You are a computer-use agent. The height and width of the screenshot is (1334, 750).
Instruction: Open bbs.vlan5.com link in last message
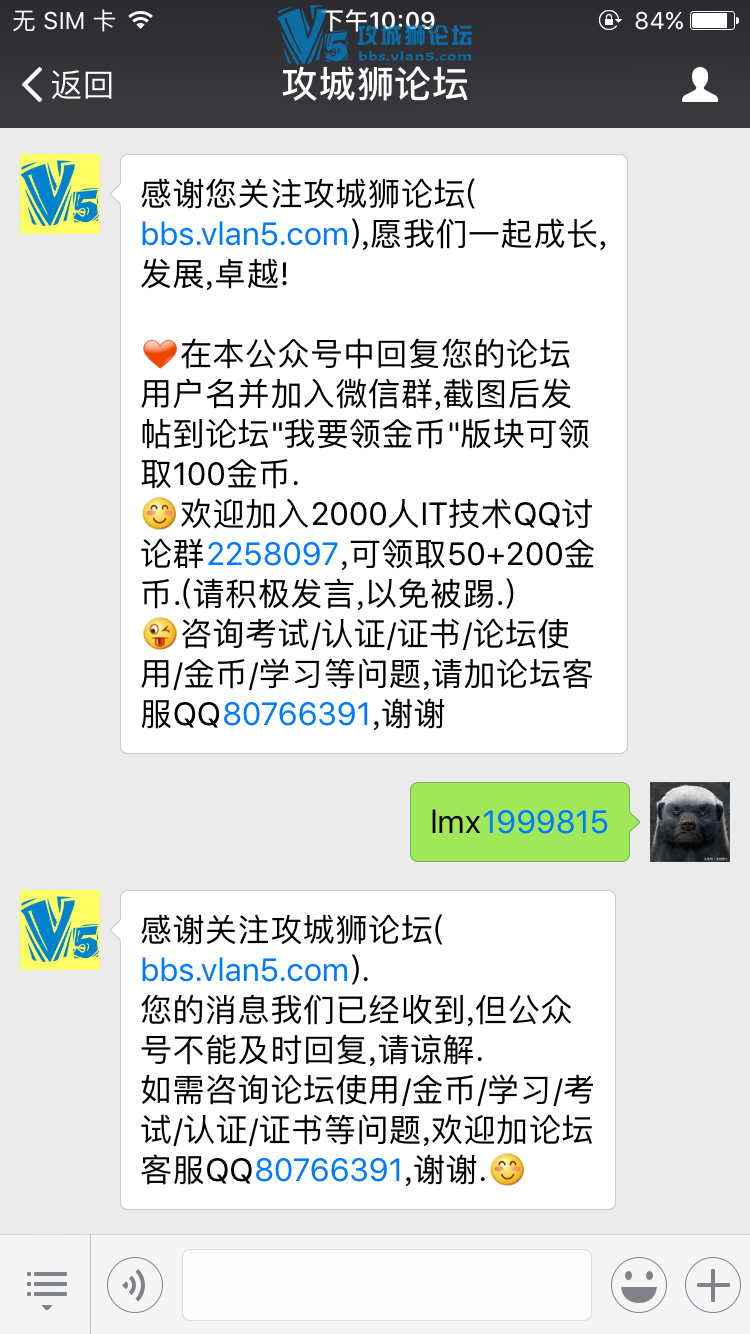245,969
